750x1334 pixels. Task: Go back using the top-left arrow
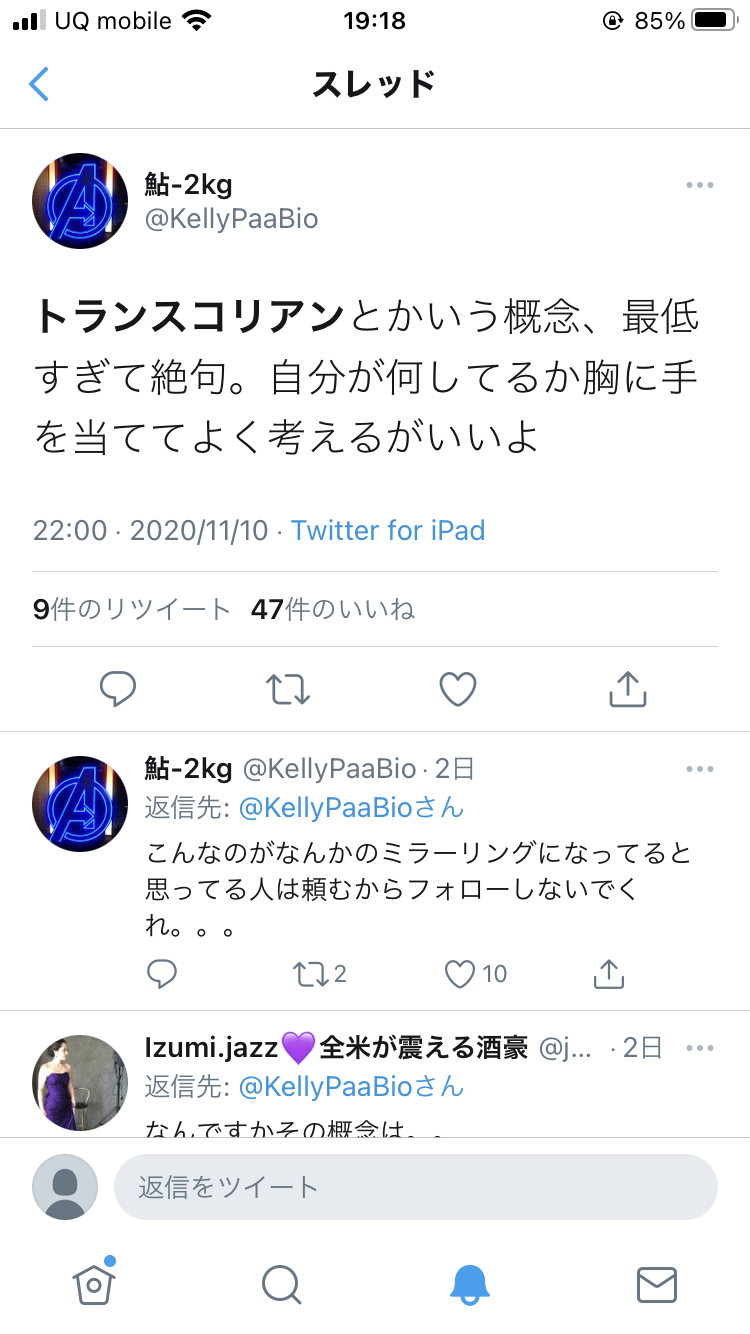click(x=39, y=85)
